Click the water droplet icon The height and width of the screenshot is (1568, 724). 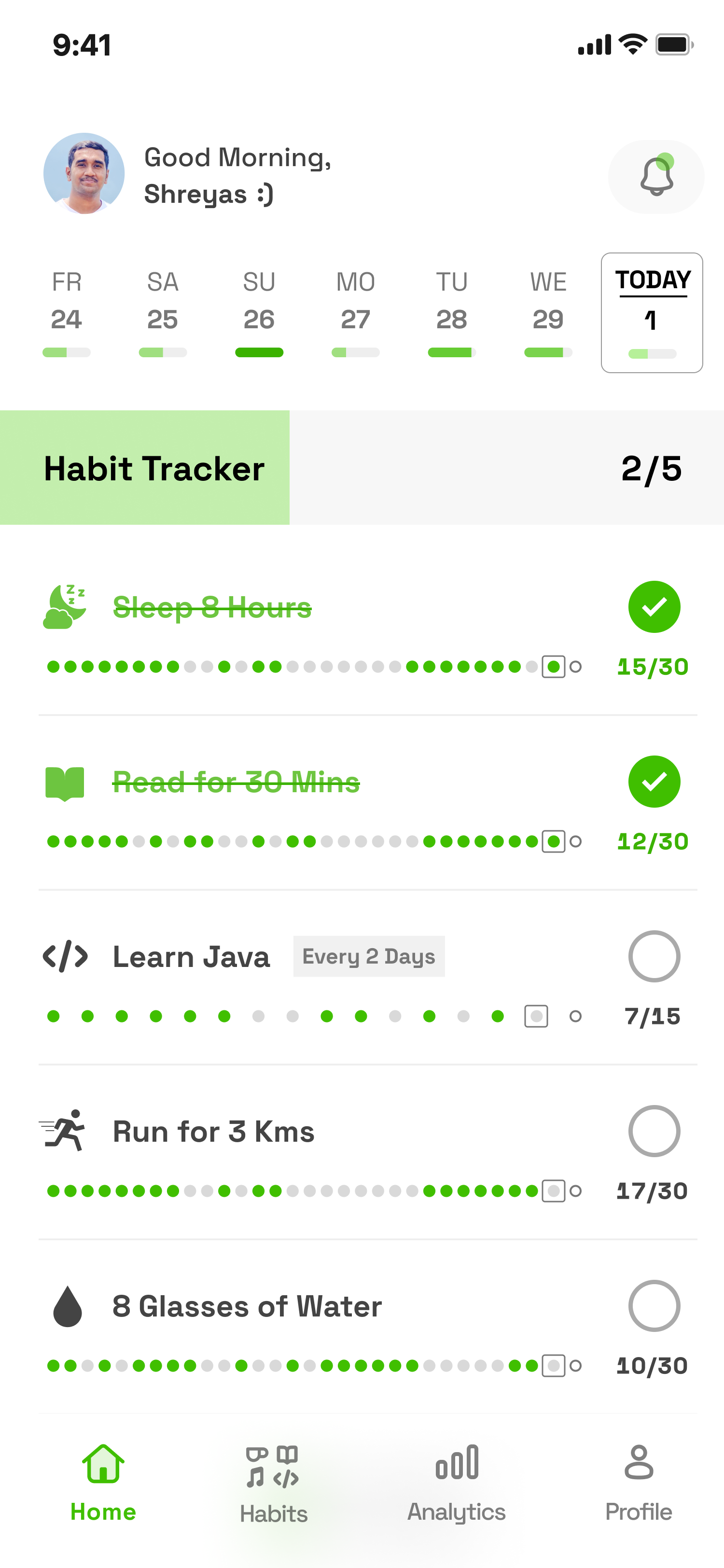point(67,1305)
